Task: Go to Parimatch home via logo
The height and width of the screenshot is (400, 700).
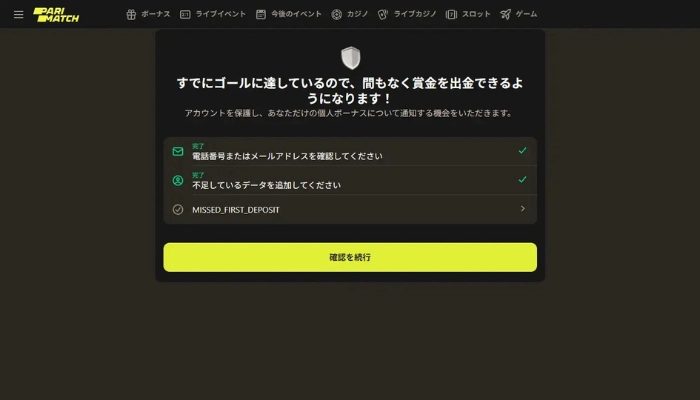Action: point(56,15)
